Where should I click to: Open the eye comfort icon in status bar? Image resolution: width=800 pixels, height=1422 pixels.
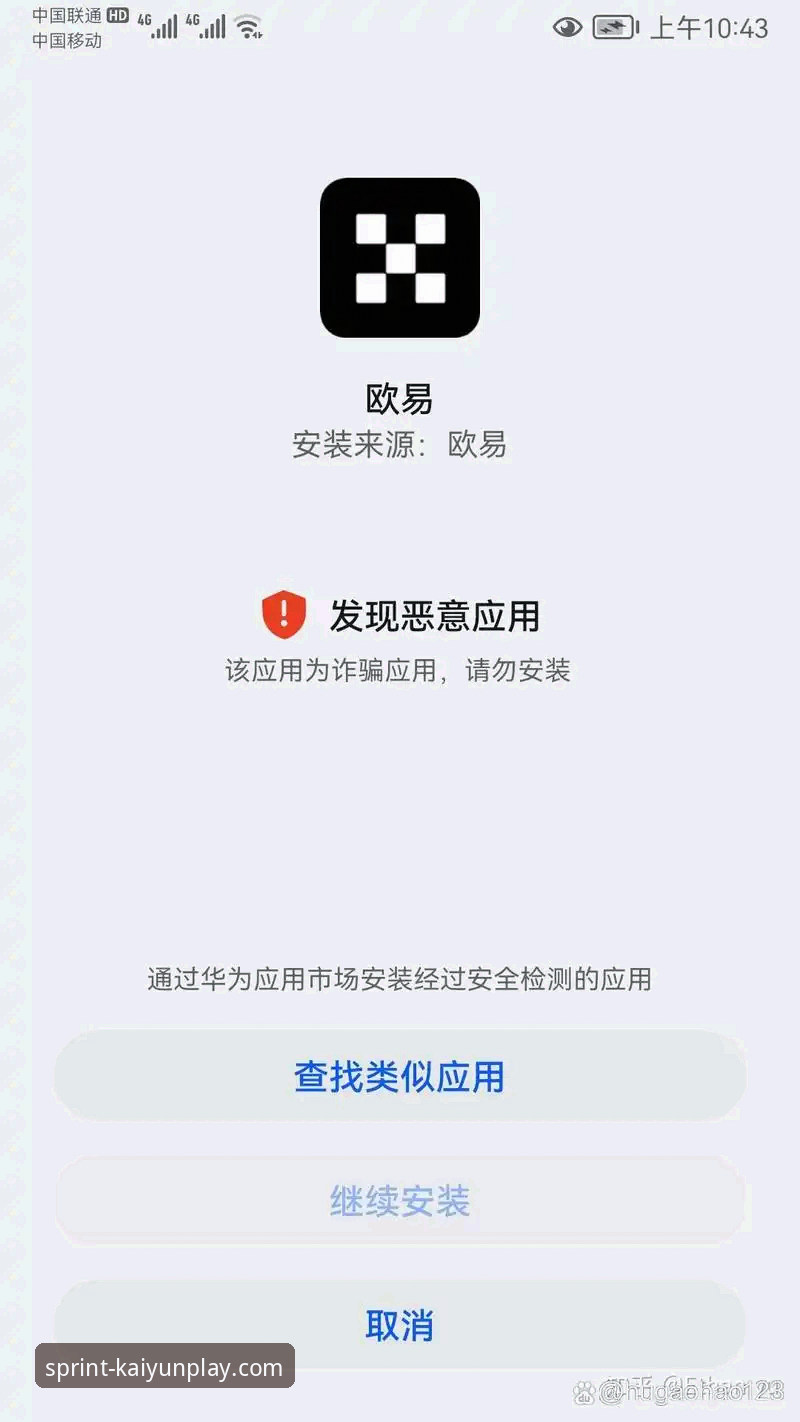[x=566, y=28]
